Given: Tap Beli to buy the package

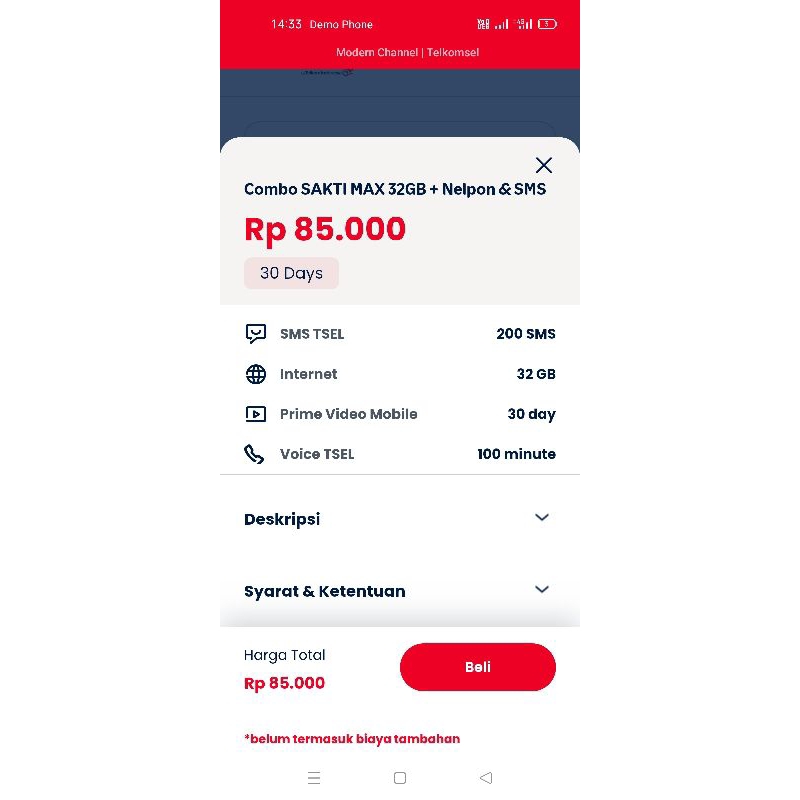Looking at the screenshot, I should [477, 667].
